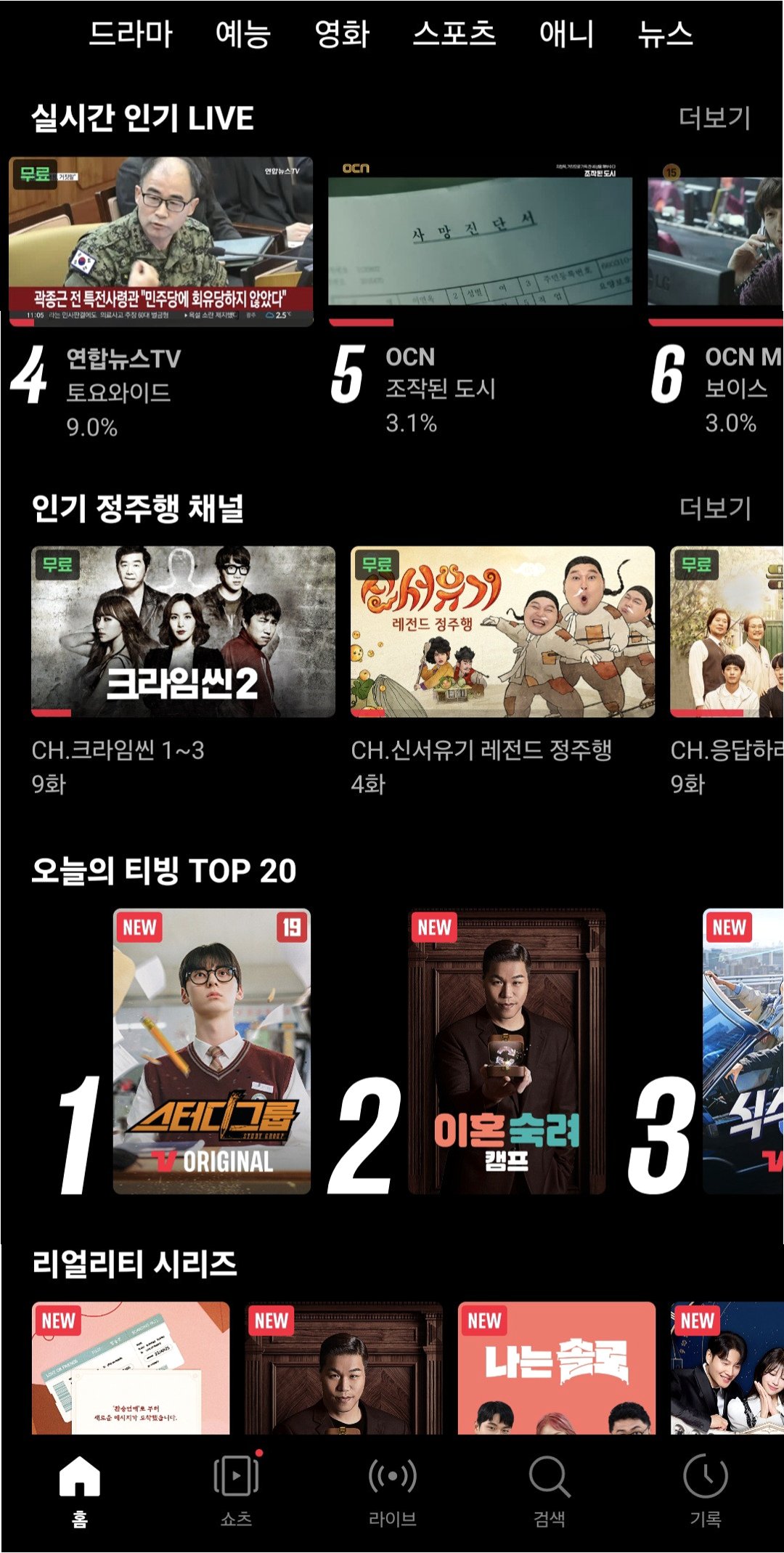Watch OCN 조작된 도시 live
The image size is (784, 1553).
tap(480, 242)
